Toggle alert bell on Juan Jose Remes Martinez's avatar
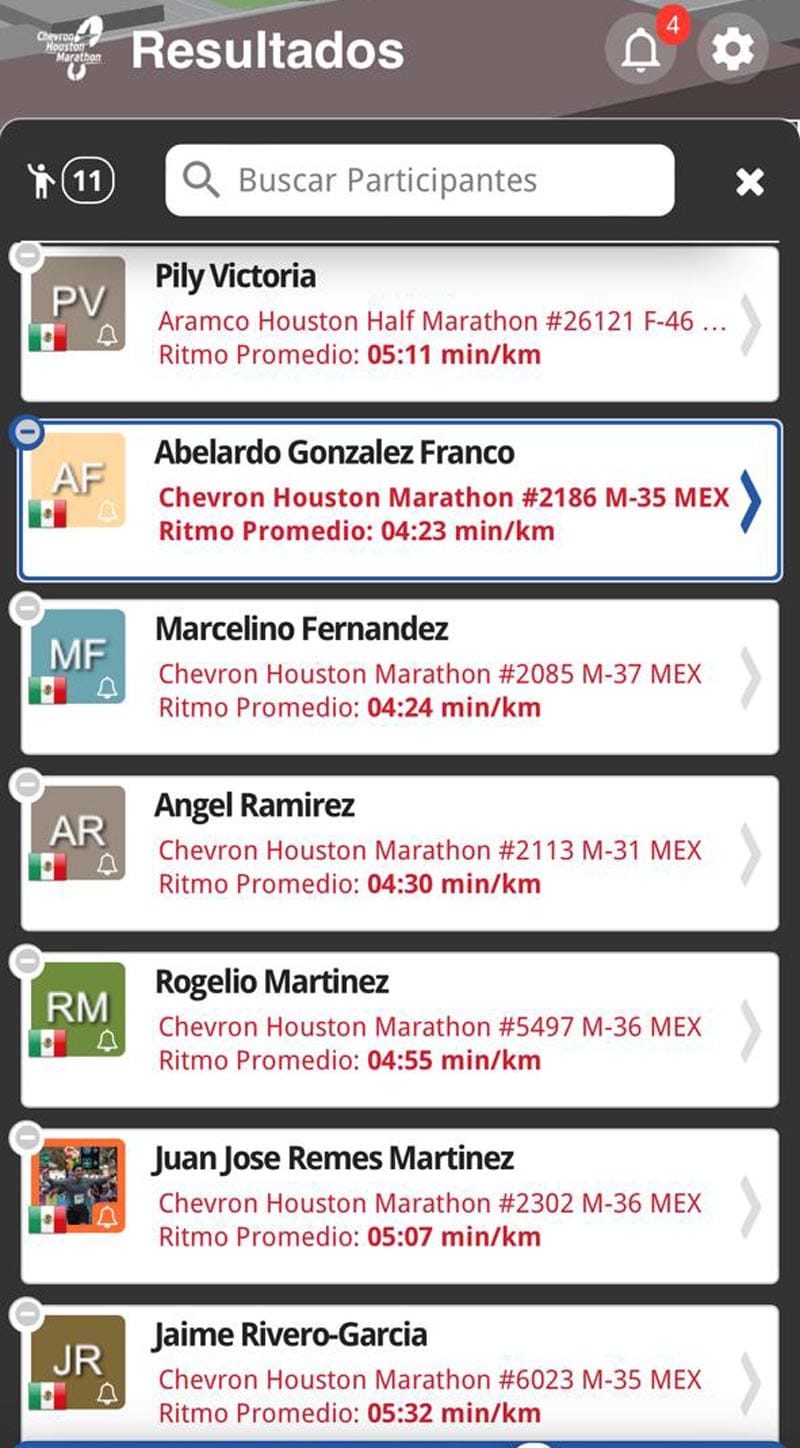The image size is (800, 1448). coord(107,1217)
